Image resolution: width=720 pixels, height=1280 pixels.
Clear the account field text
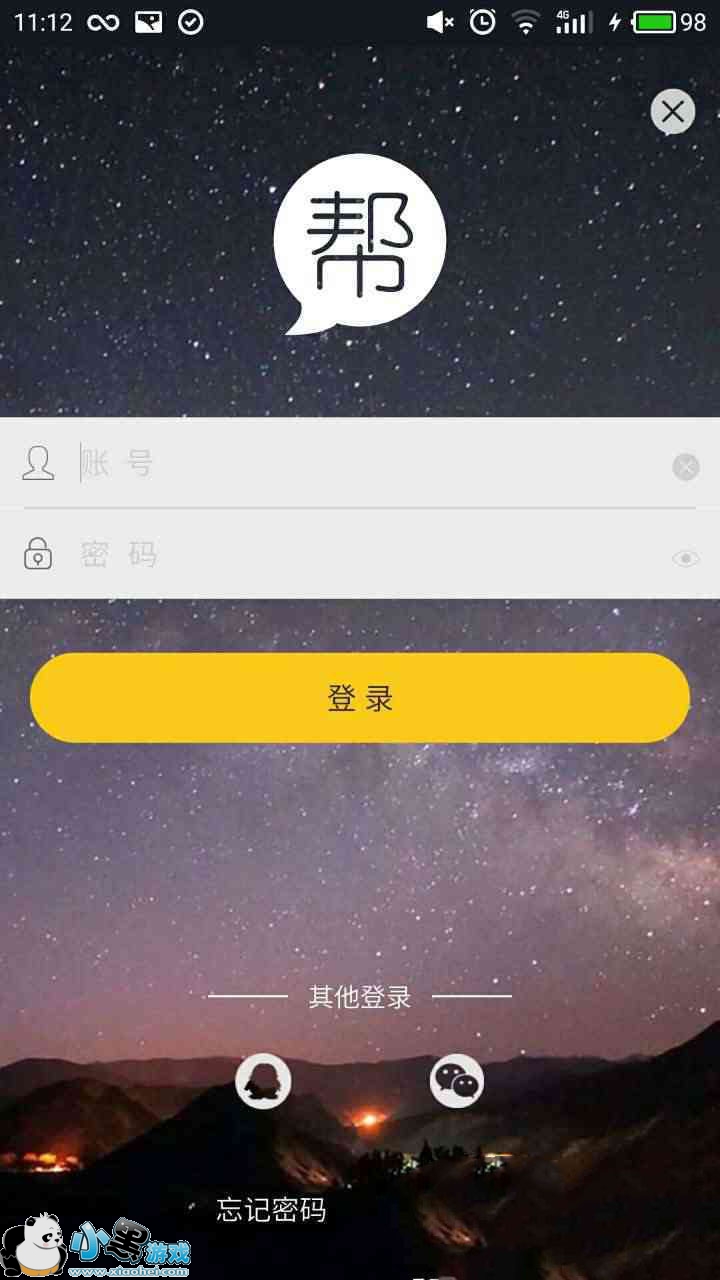click(x=685, y=467)
